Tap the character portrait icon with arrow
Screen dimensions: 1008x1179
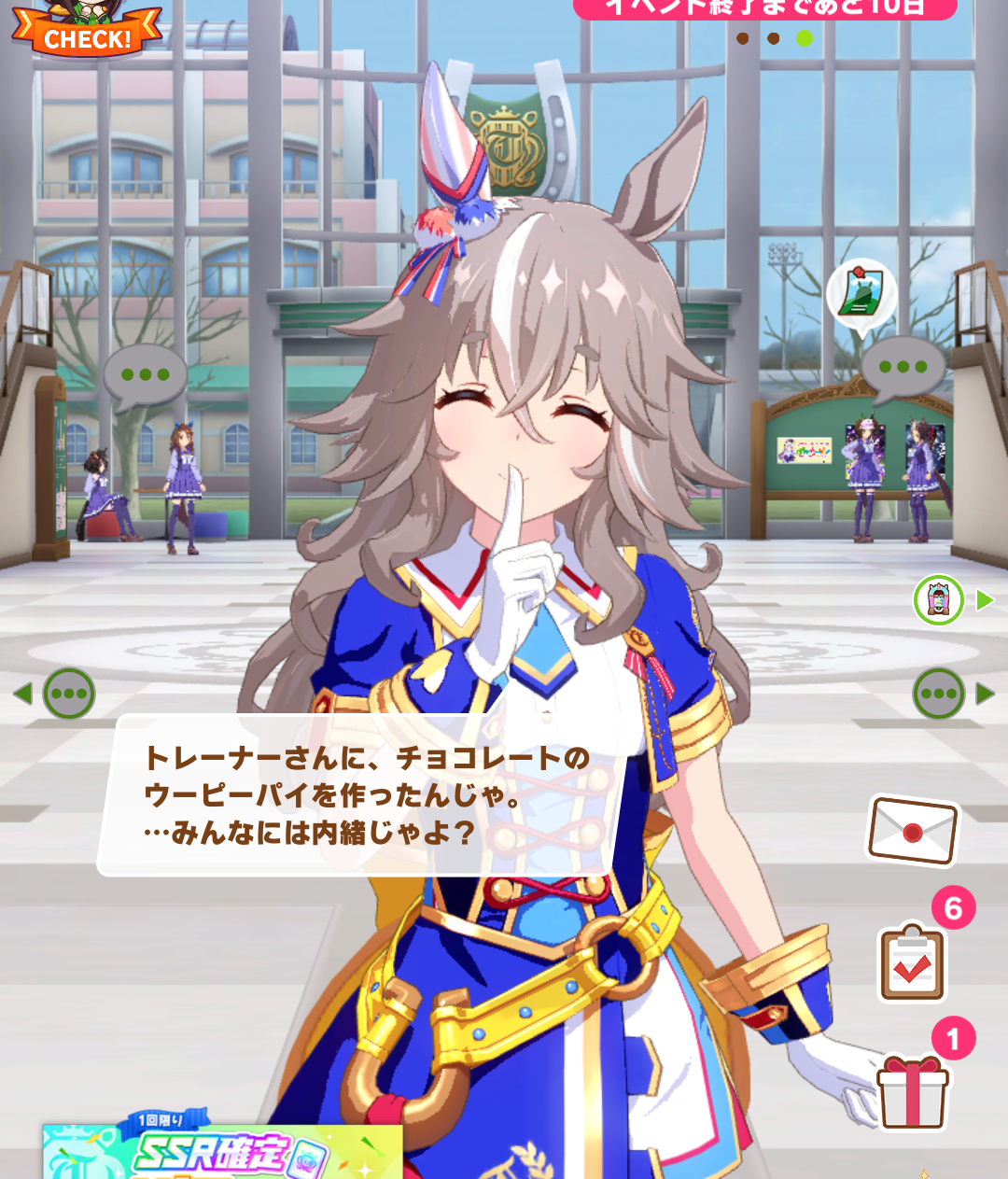coord(939,599)
